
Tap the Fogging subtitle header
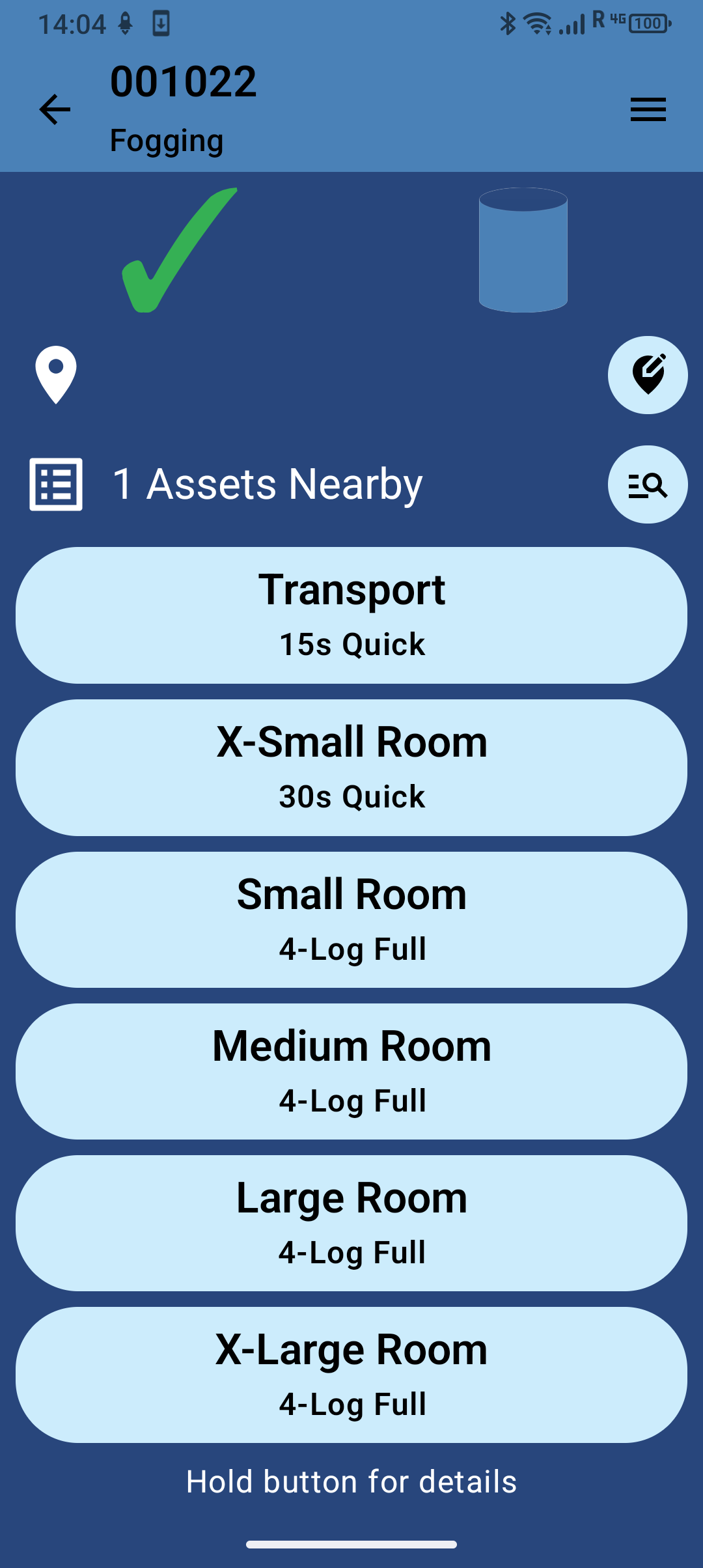point(167,139)
